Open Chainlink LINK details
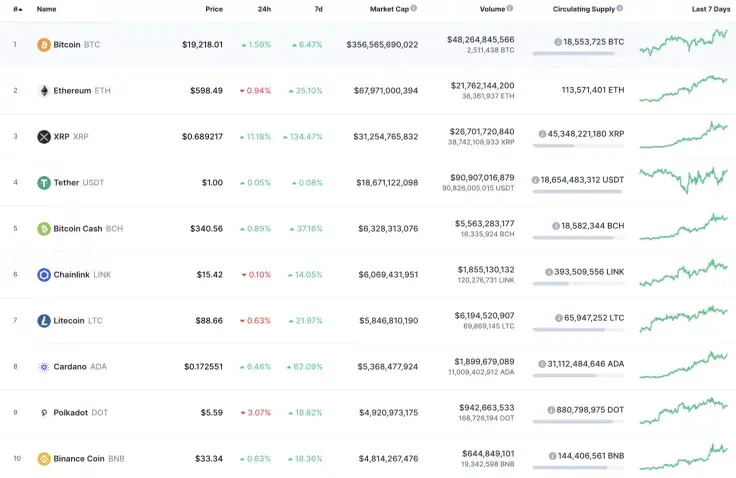This screenshot has height=478, width=736. coord(73,275)
